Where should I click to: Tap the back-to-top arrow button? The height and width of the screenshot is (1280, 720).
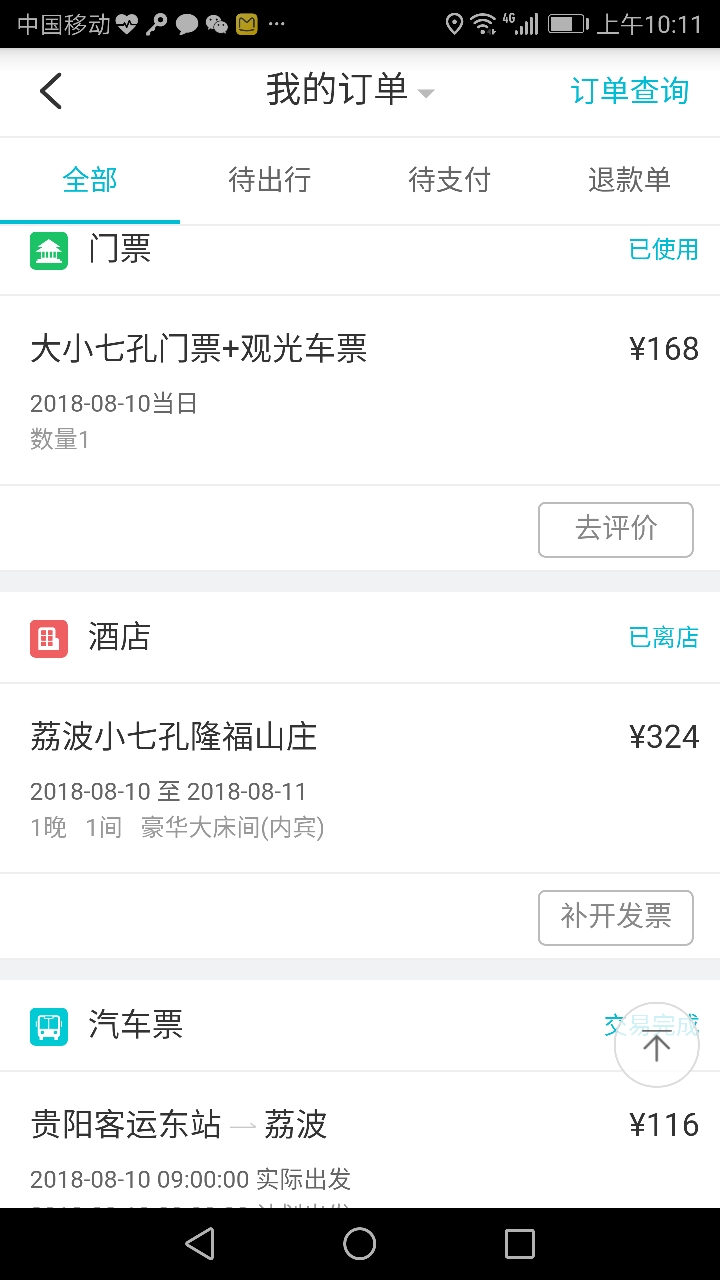pos(656,1046)
